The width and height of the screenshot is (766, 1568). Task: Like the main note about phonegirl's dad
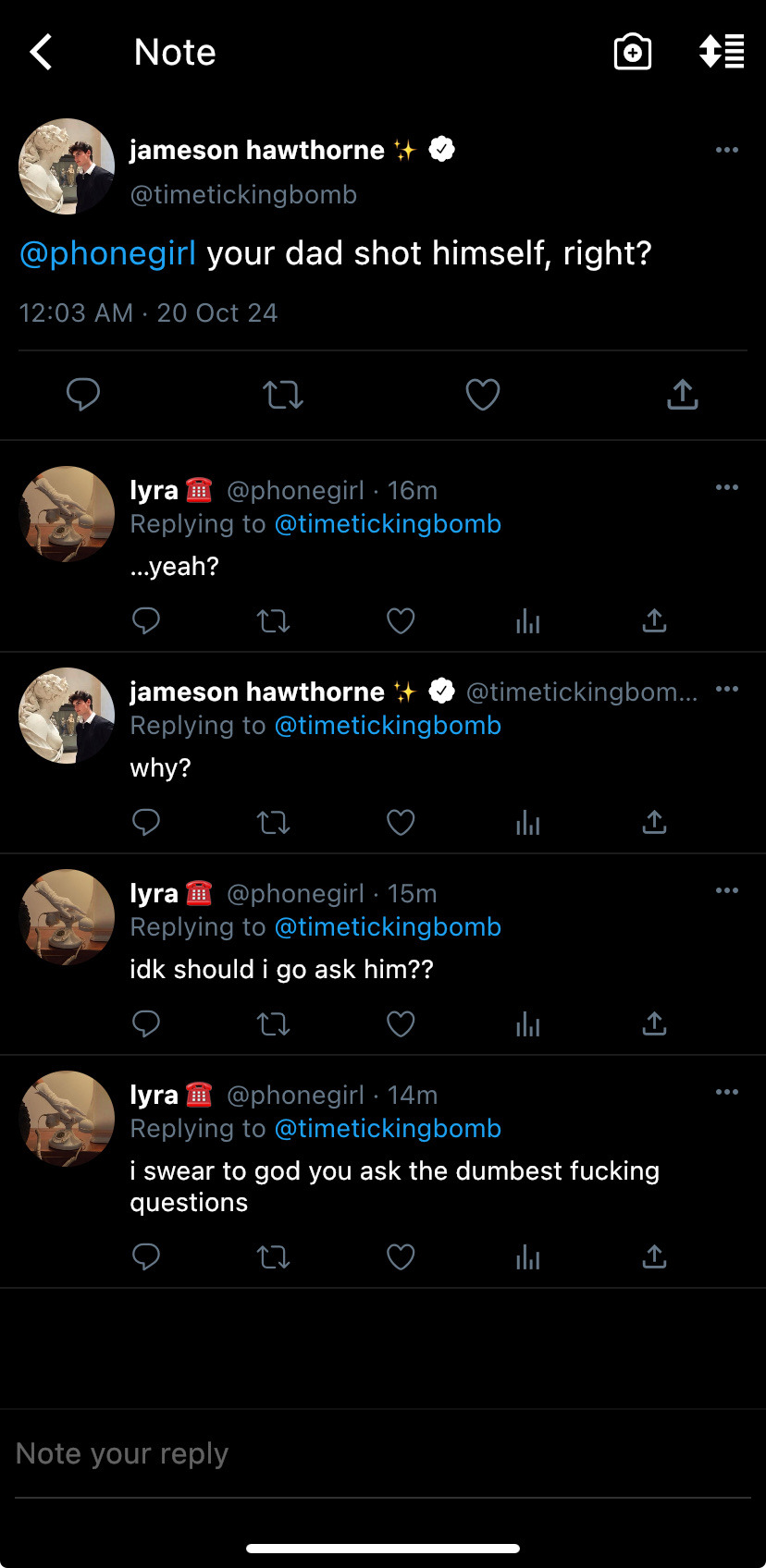[482, 395]
